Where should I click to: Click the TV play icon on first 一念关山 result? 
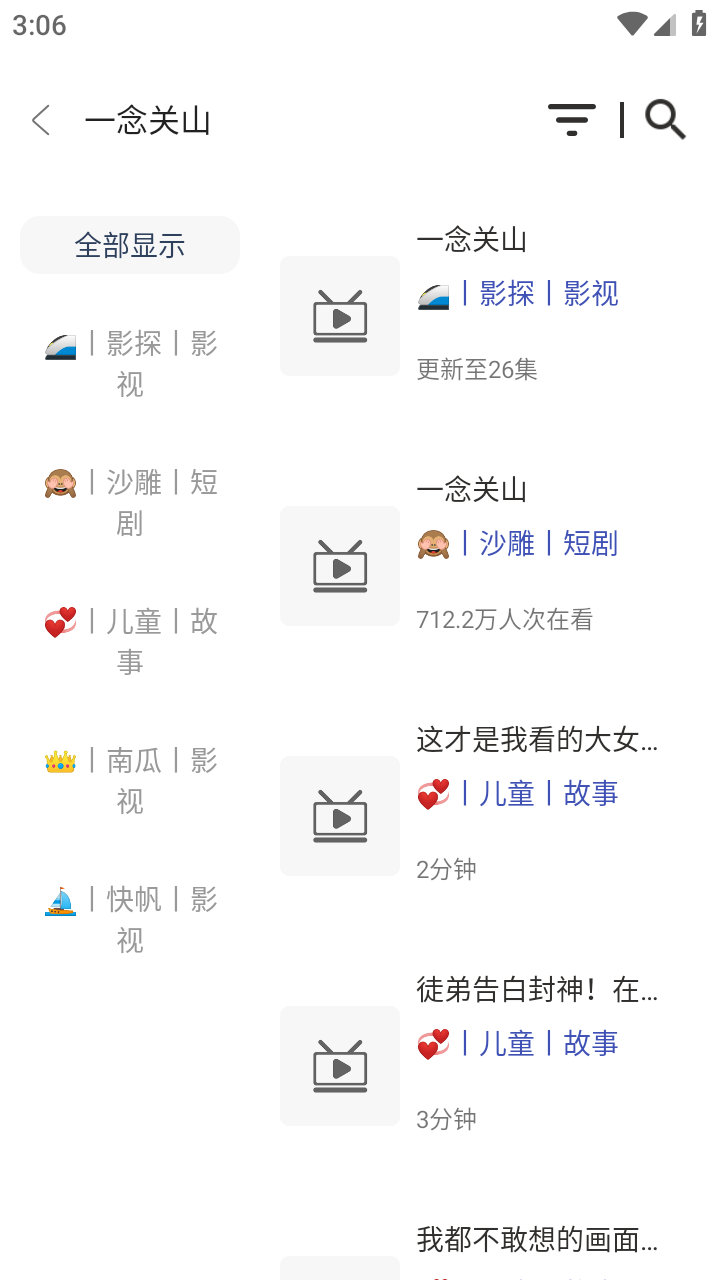coord(339,315)
